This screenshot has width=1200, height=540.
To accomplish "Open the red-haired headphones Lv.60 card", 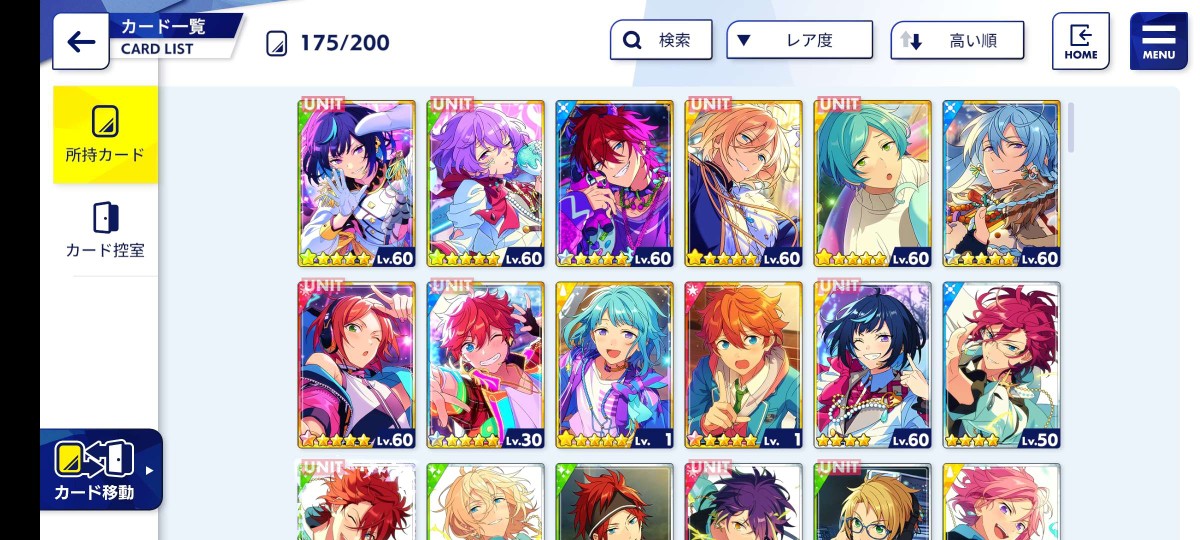I will coord(357,365).
